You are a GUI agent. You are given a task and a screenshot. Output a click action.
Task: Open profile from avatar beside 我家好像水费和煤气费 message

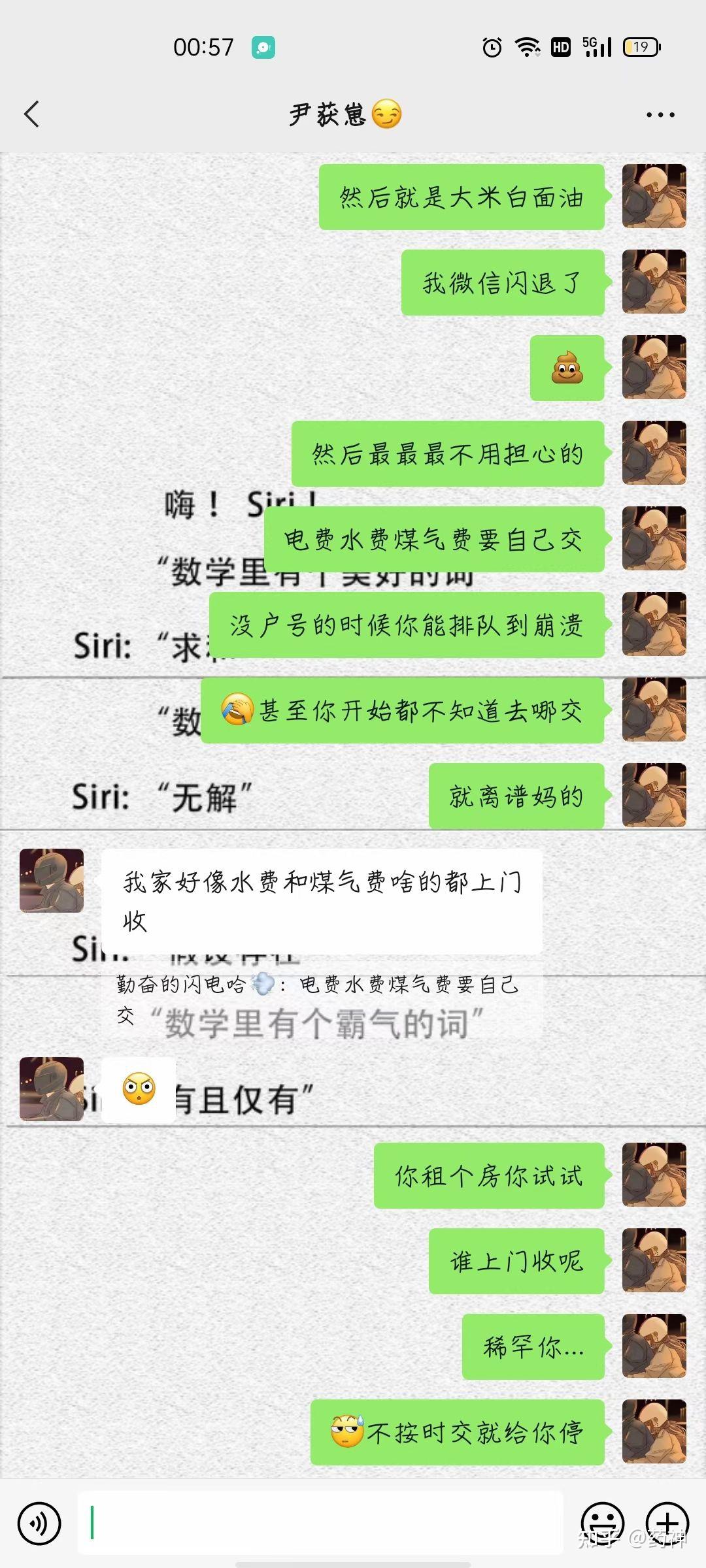coord(52,880)
